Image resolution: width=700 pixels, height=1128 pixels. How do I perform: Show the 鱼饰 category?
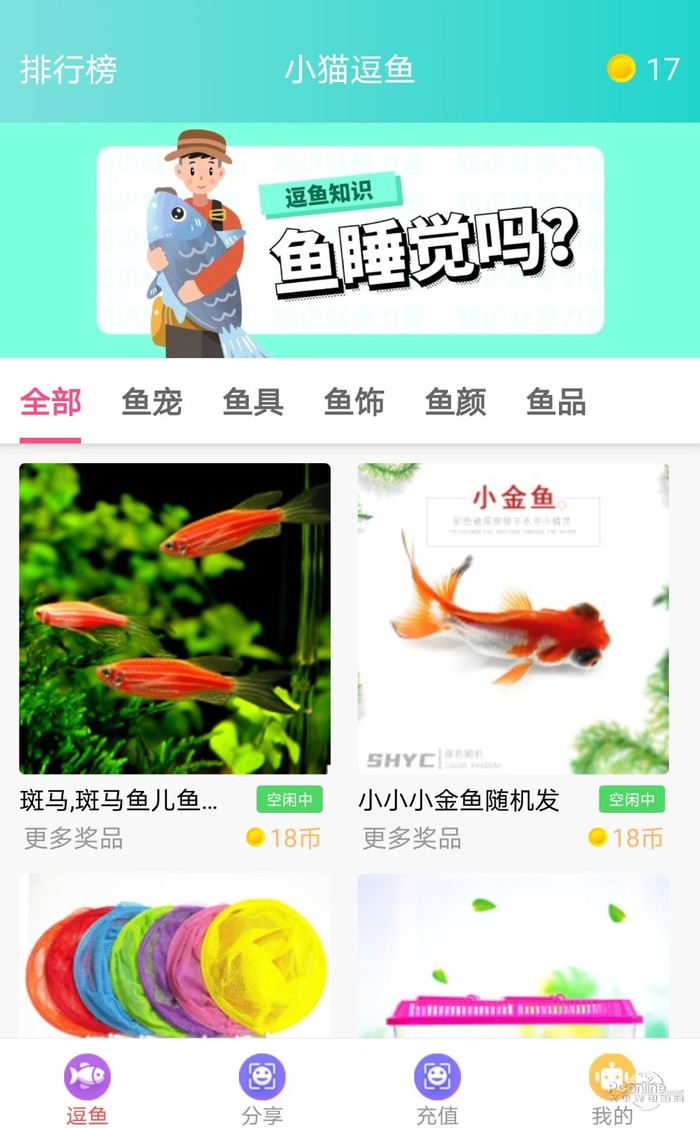pos(354,403)
